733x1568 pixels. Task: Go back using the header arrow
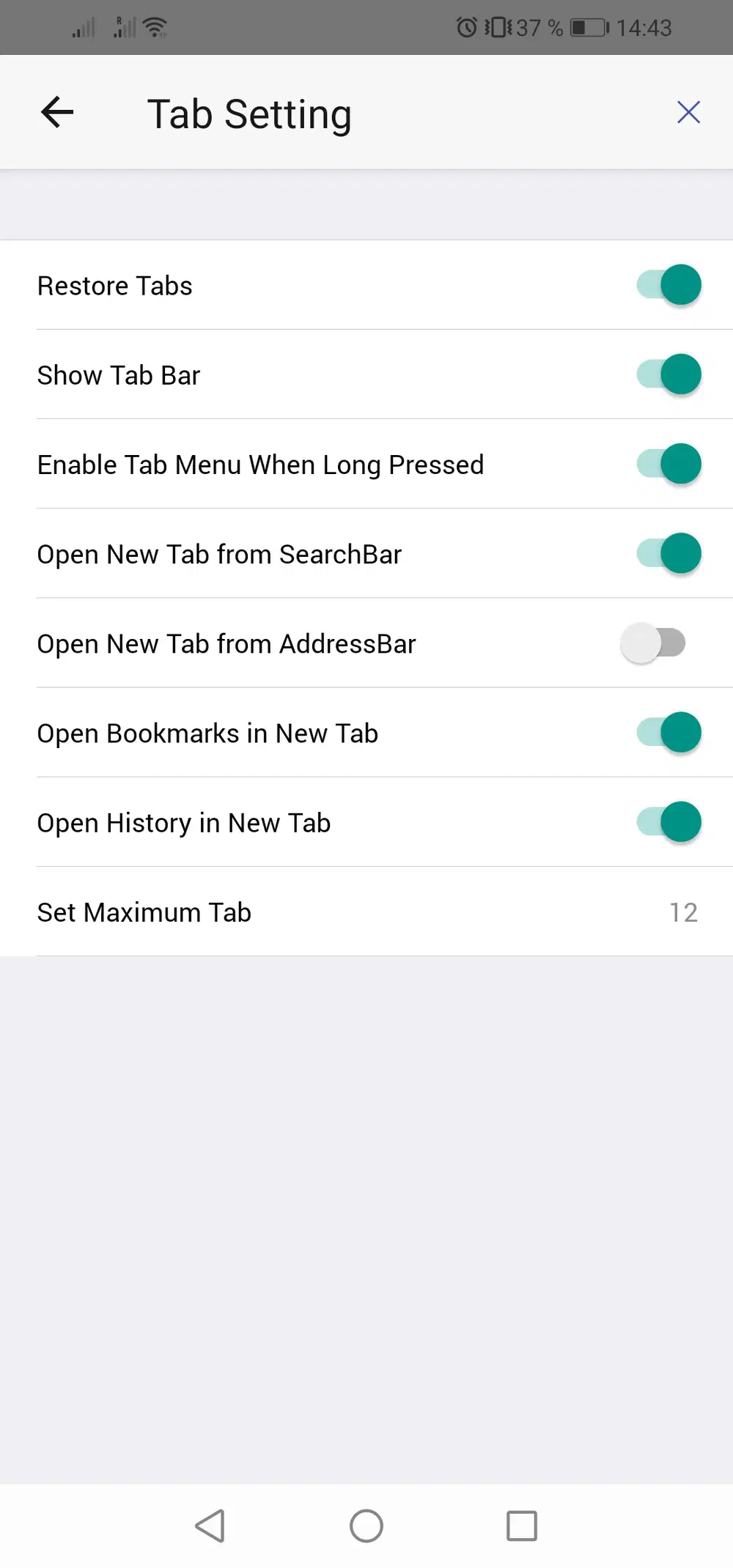pos(57,113)
